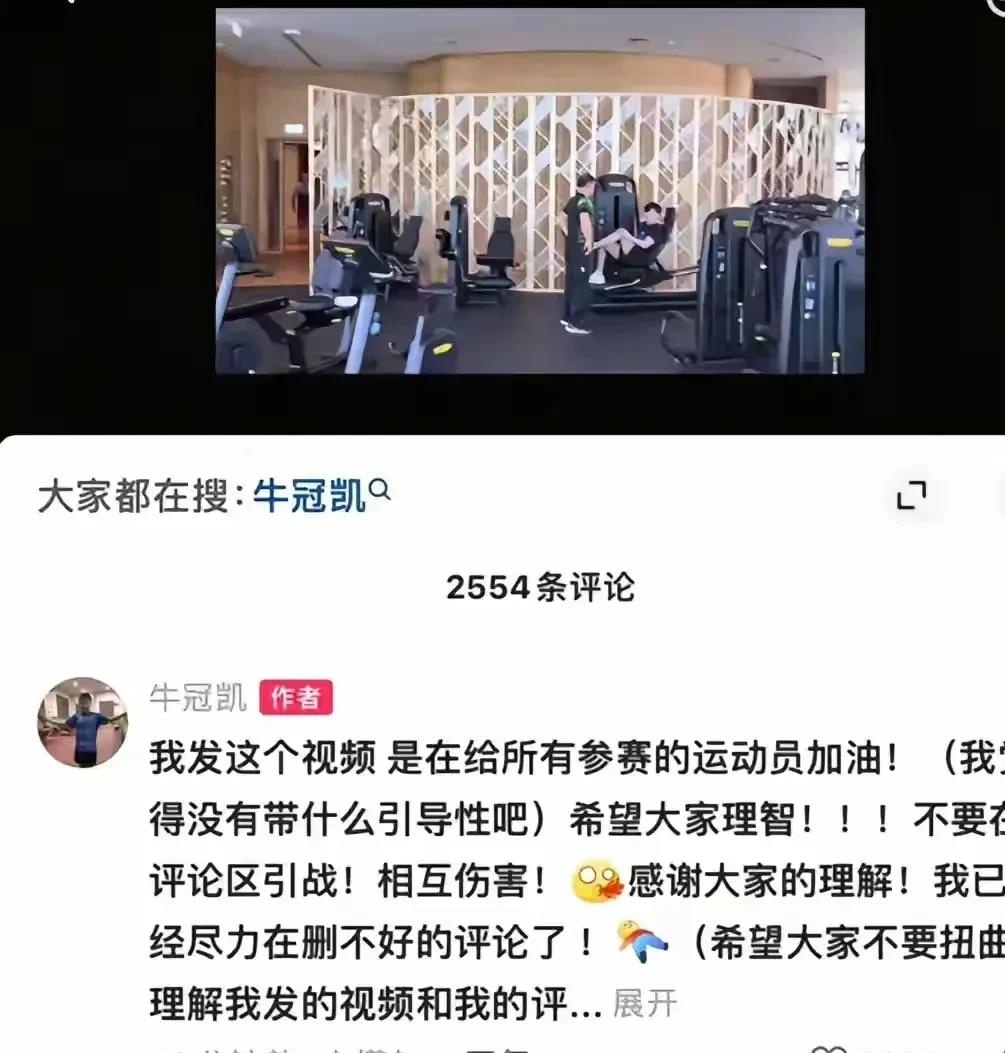Open the author name 牛冠凯
The image size is (1005, 1053).
click(x=198, y=698)
